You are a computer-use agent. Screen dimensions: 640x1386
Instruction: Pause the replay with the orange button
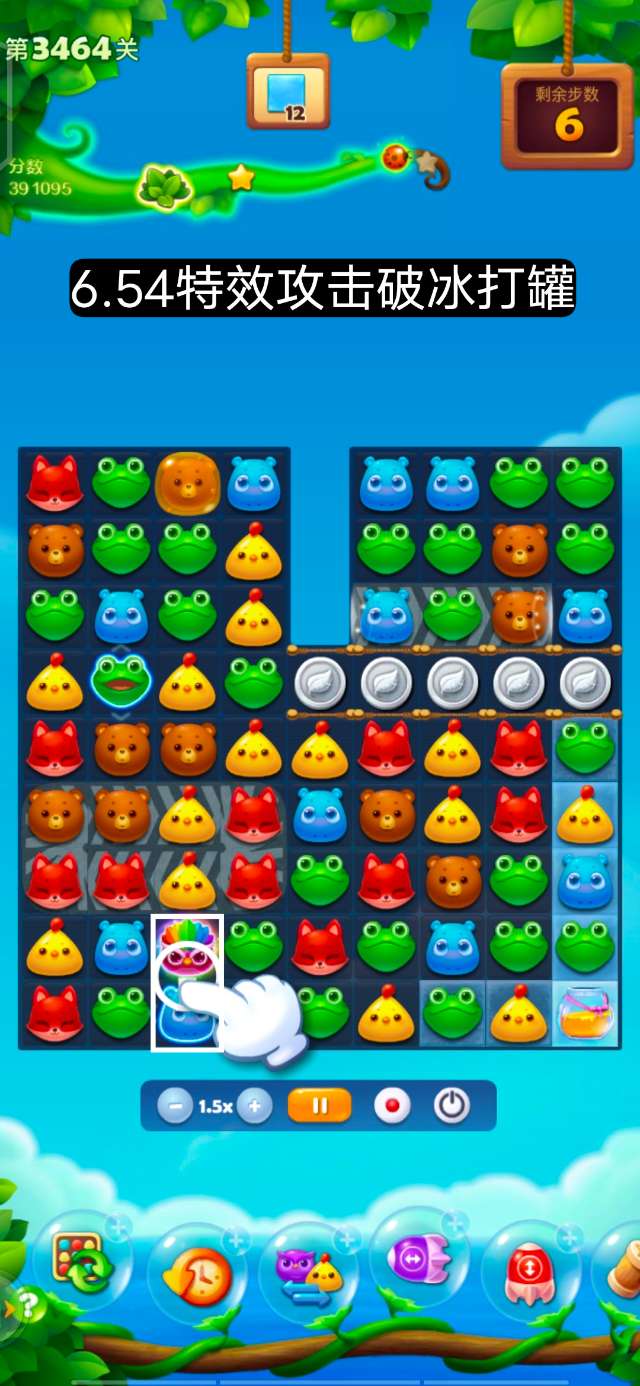click(320, 1106)
